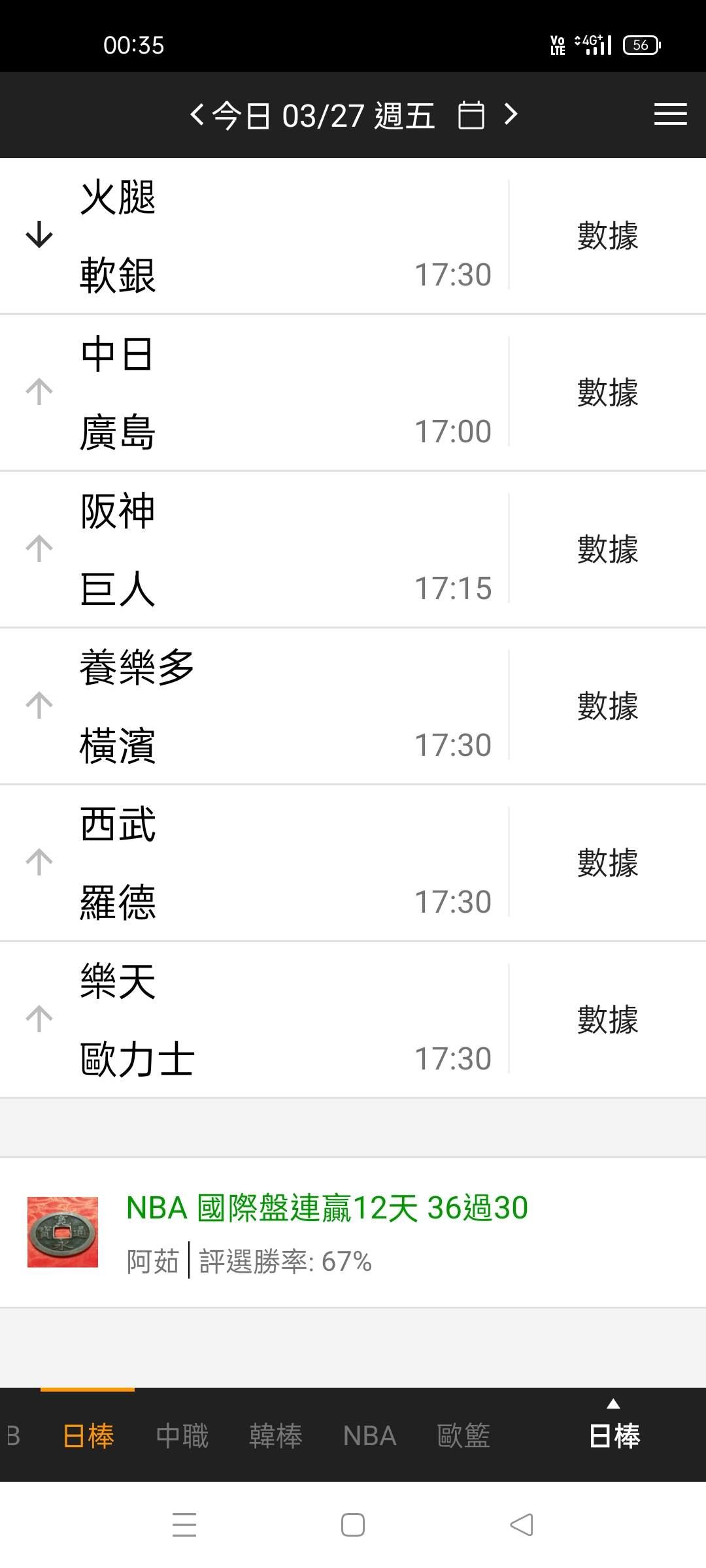
Task: Open 數據 for 養樂多 vs 橫濱
Action: coord(607,706)
